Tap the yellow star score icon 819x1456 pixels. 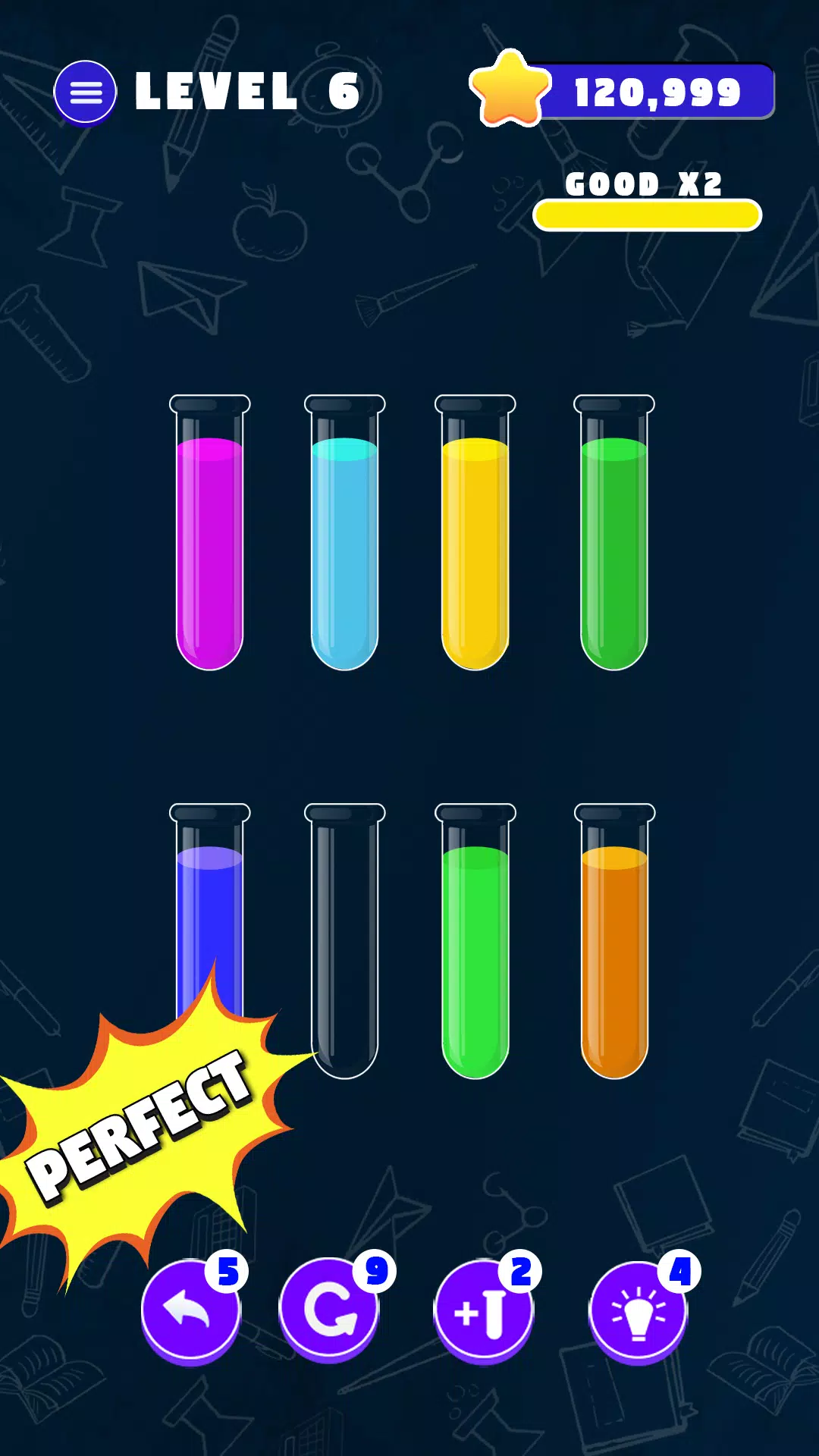point(510,89)
